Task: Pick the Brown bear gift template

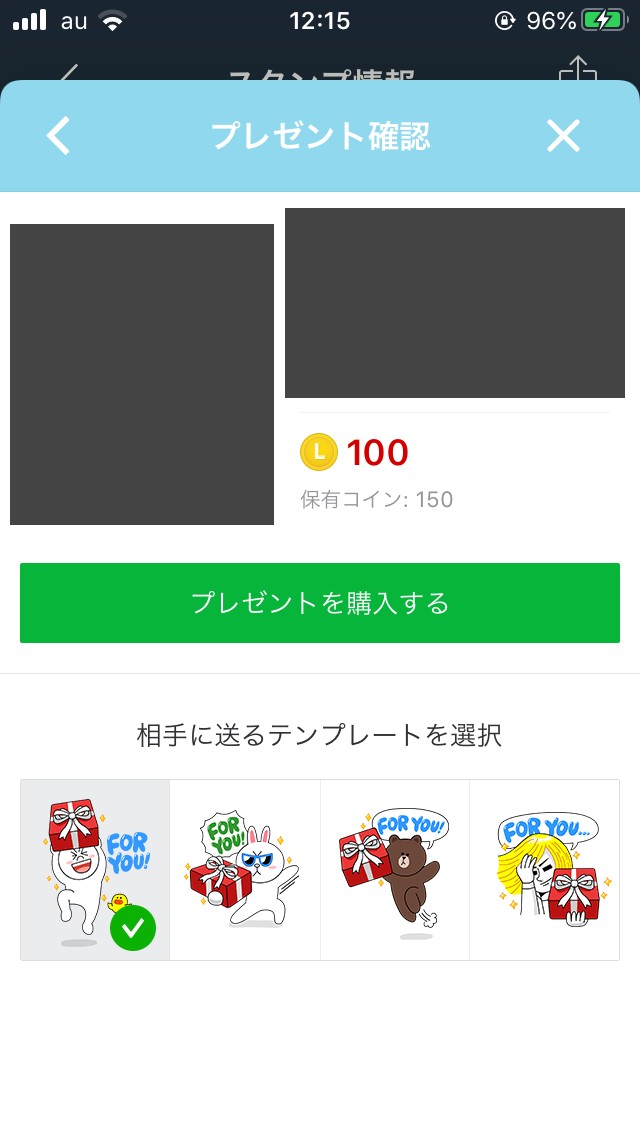Action: (x=395, y=870)
